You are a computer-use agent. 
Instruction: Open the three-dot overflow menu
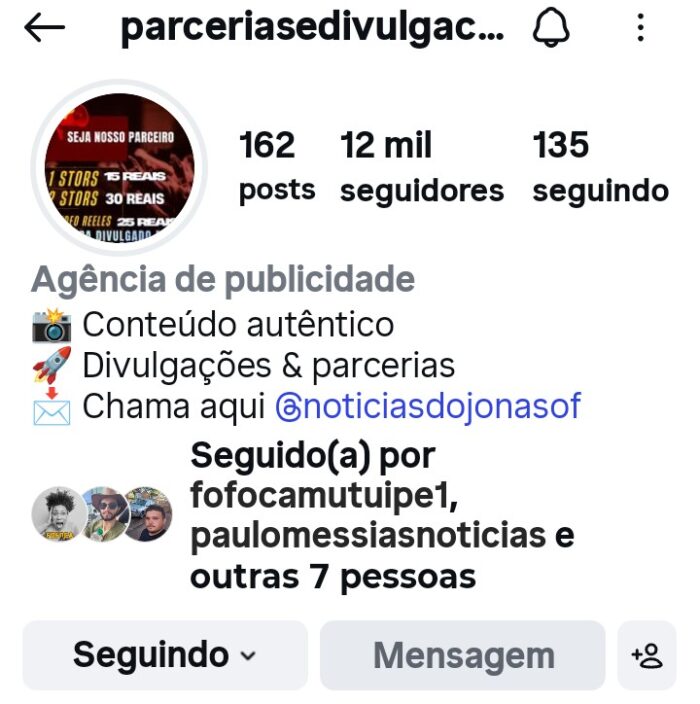641,29
